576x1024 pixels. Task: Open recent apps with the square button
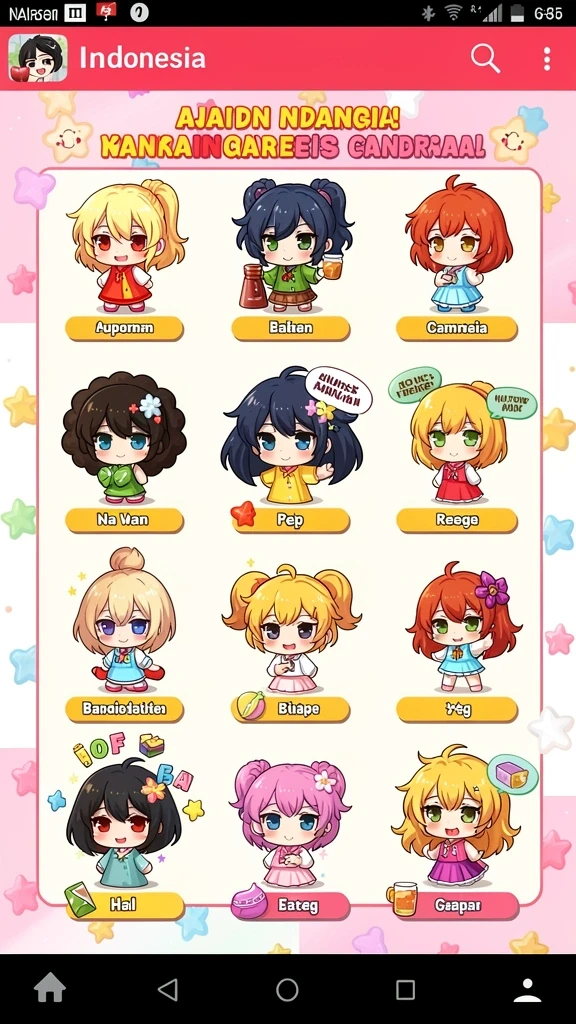(x=405, y=989)
